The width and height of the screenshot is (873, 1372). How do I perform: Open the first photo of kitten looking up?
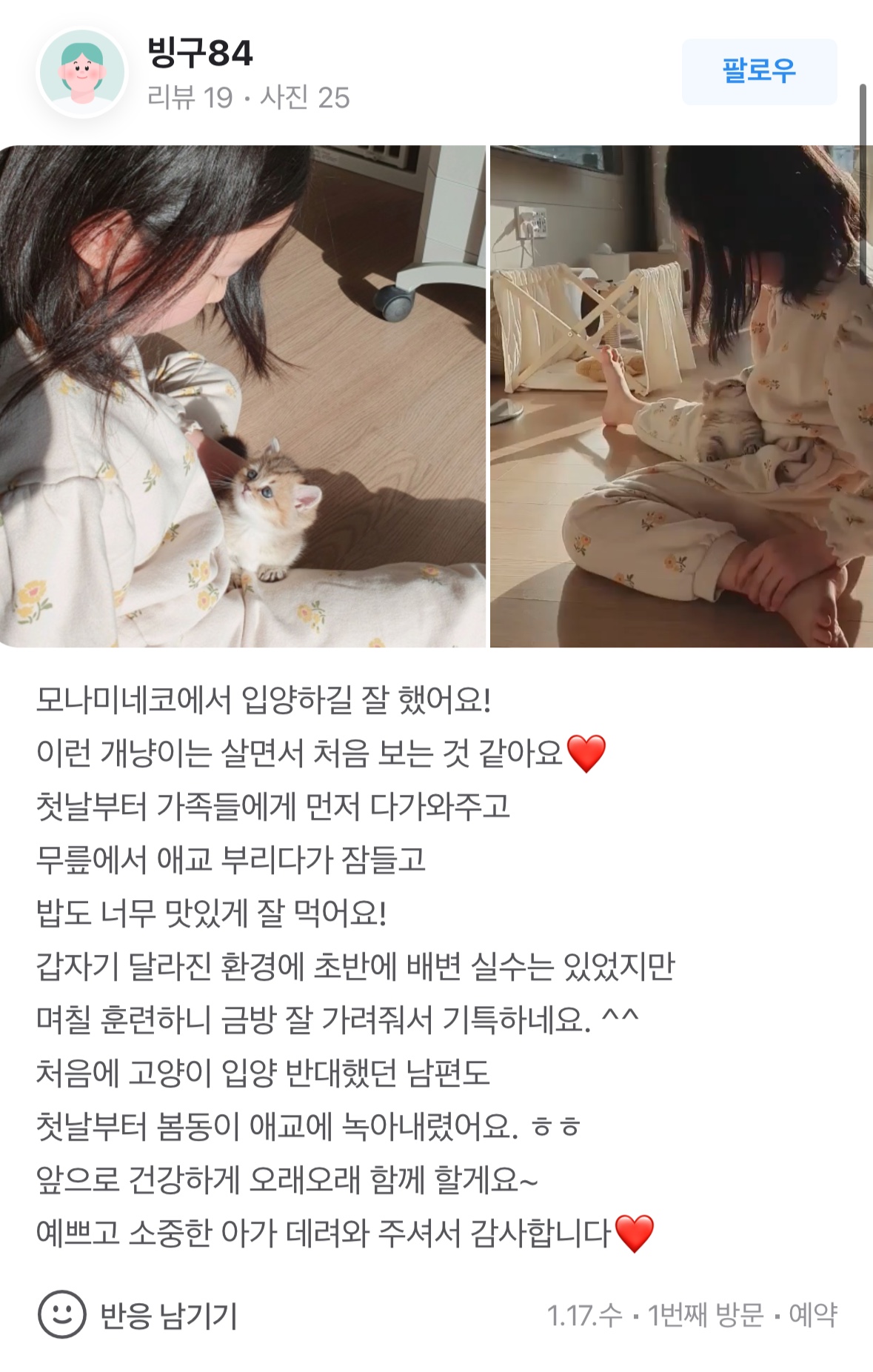pyautogui.click(x=243, y=396)
